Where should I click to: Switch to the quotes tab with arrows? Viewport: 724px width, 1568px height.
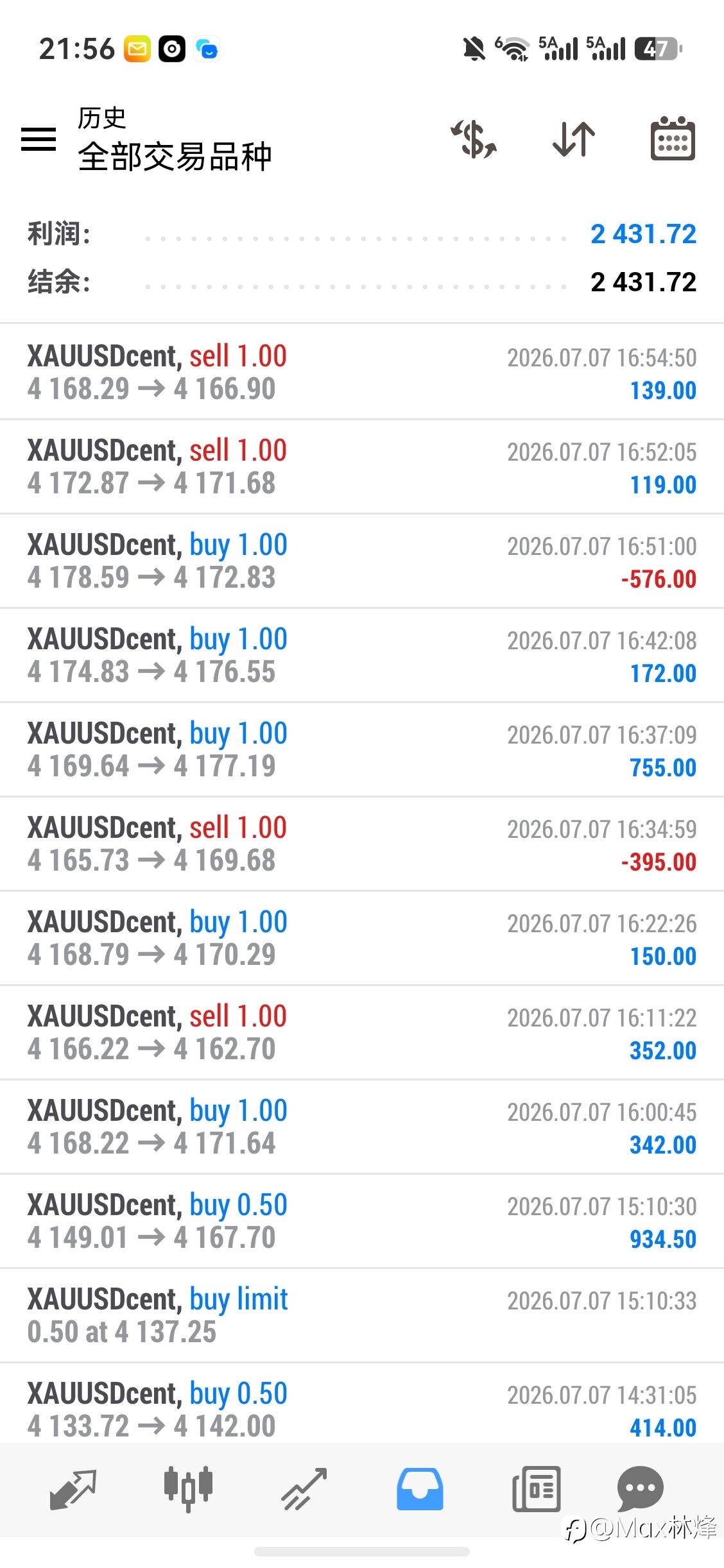73,1490
